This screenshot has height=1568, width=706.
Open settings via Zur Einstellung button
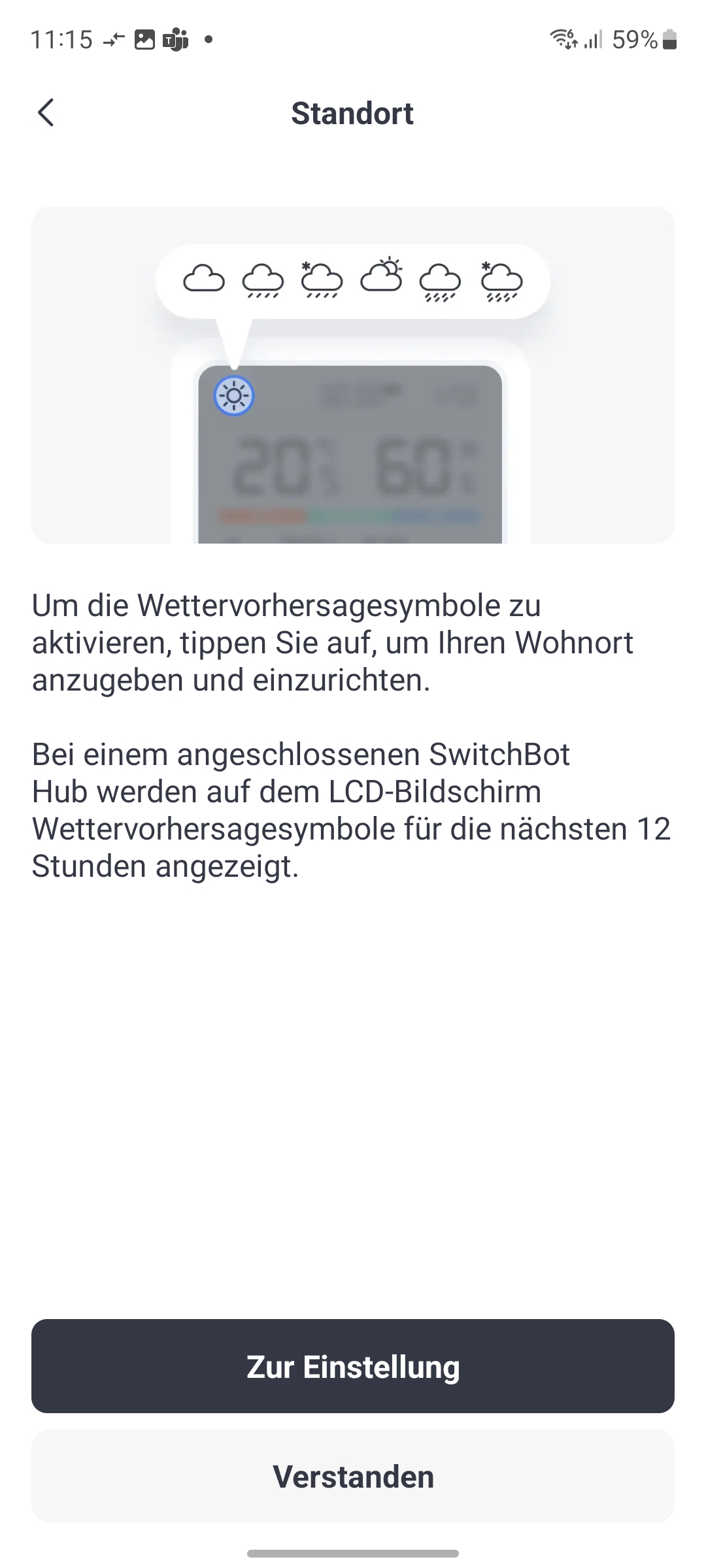pos(353,1366)
